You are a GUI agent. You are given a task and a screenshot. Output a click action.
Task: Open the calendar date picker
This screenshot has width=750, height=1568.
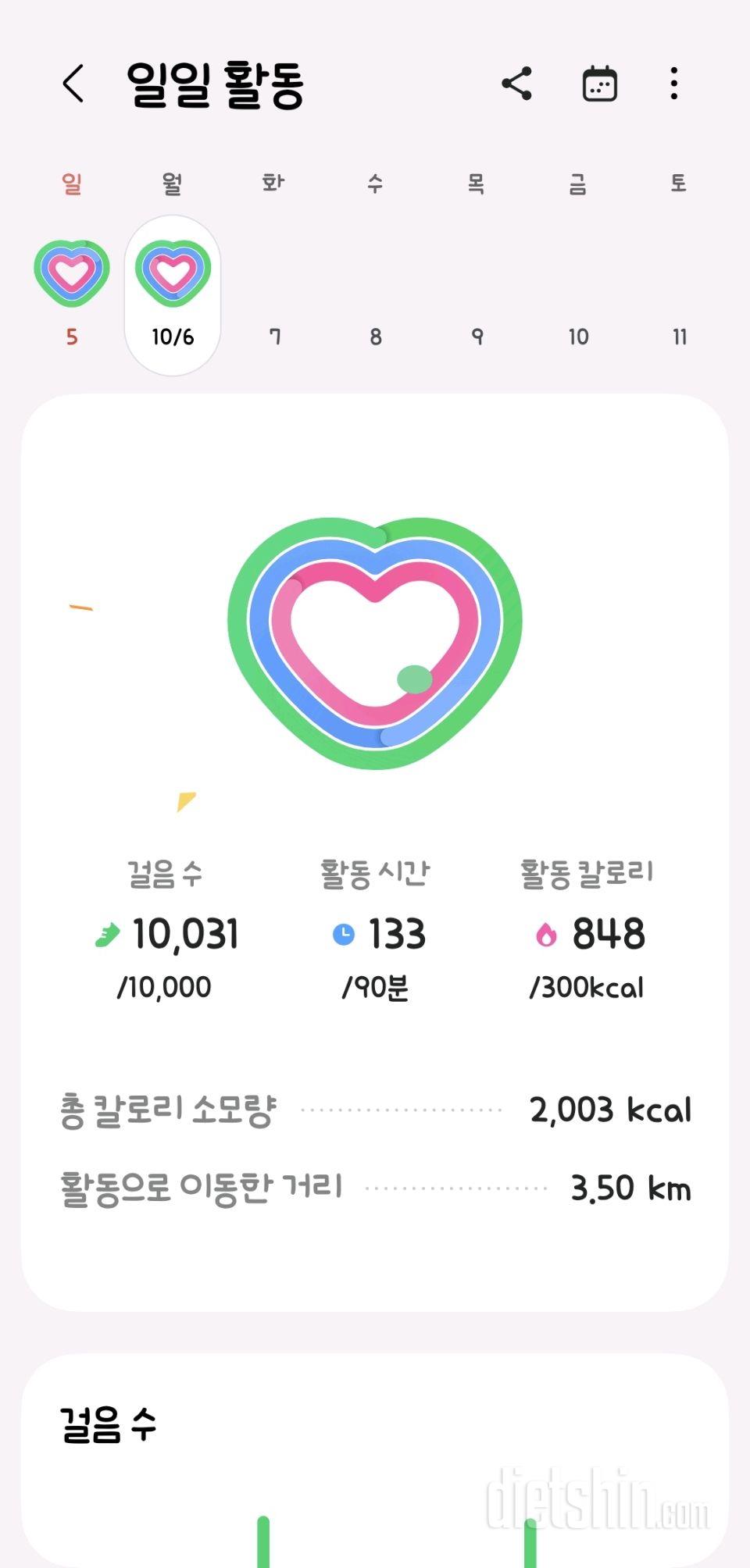point(599,84)
